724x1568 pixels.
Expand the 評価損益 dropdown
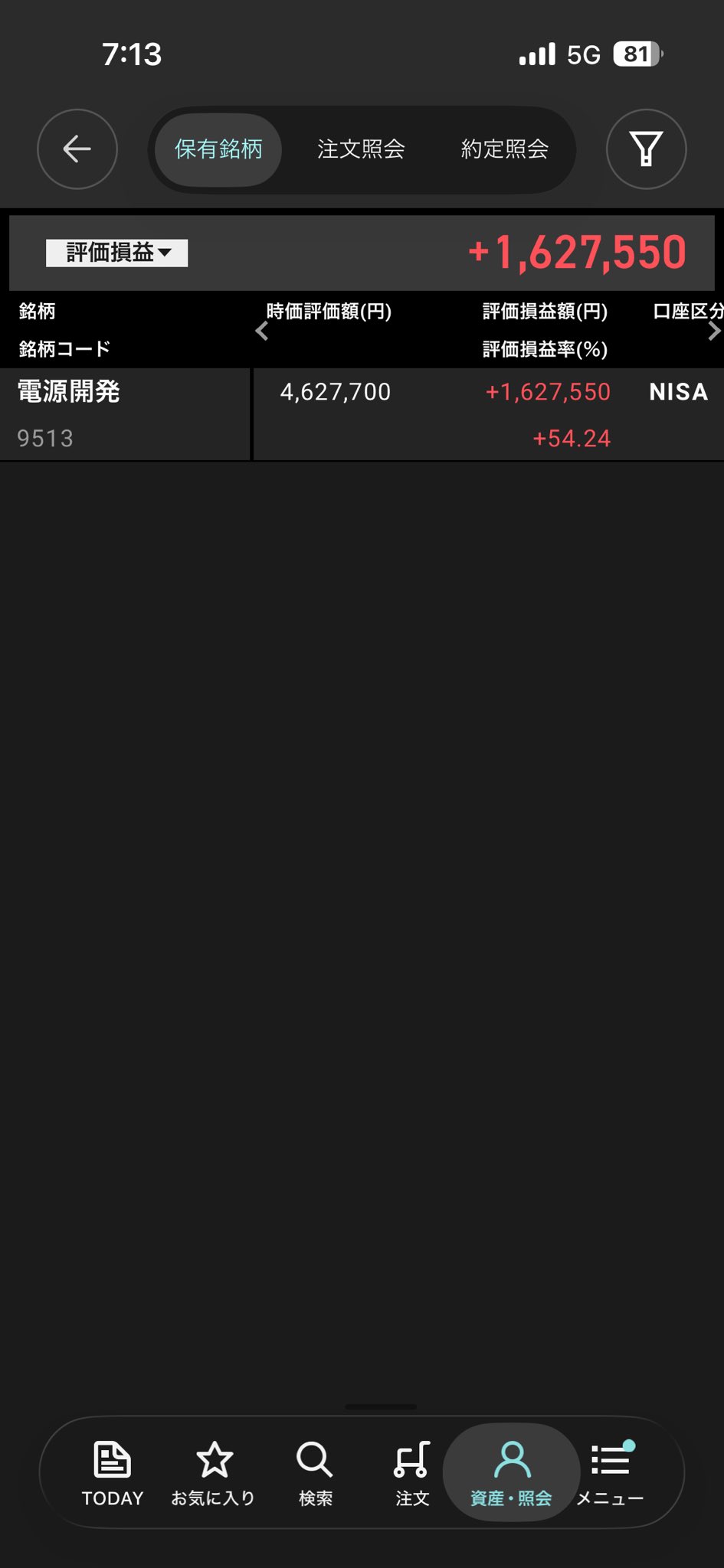tap(117, 253)
